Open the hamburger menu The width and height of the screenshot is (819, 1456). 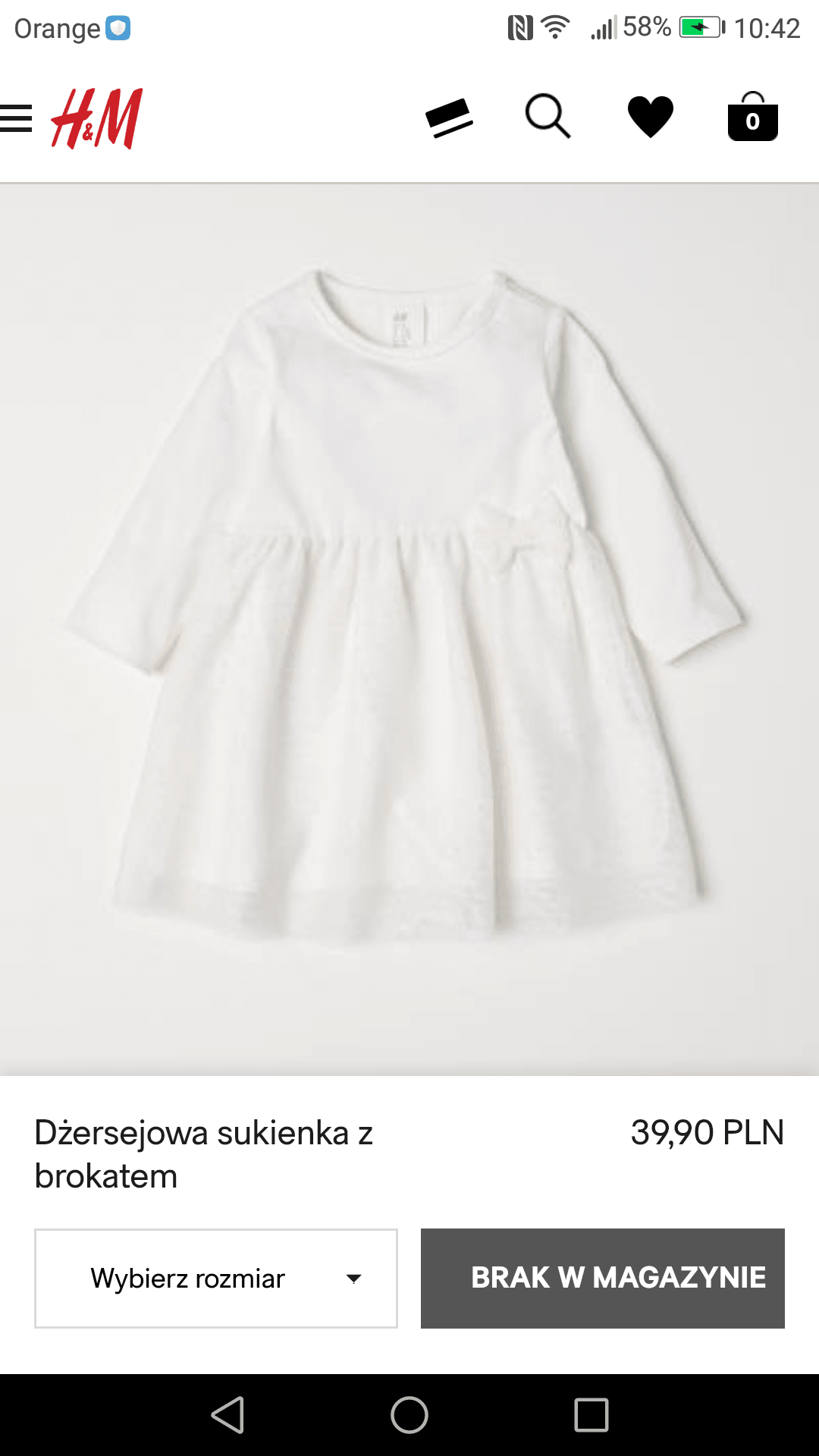point(16,118)
